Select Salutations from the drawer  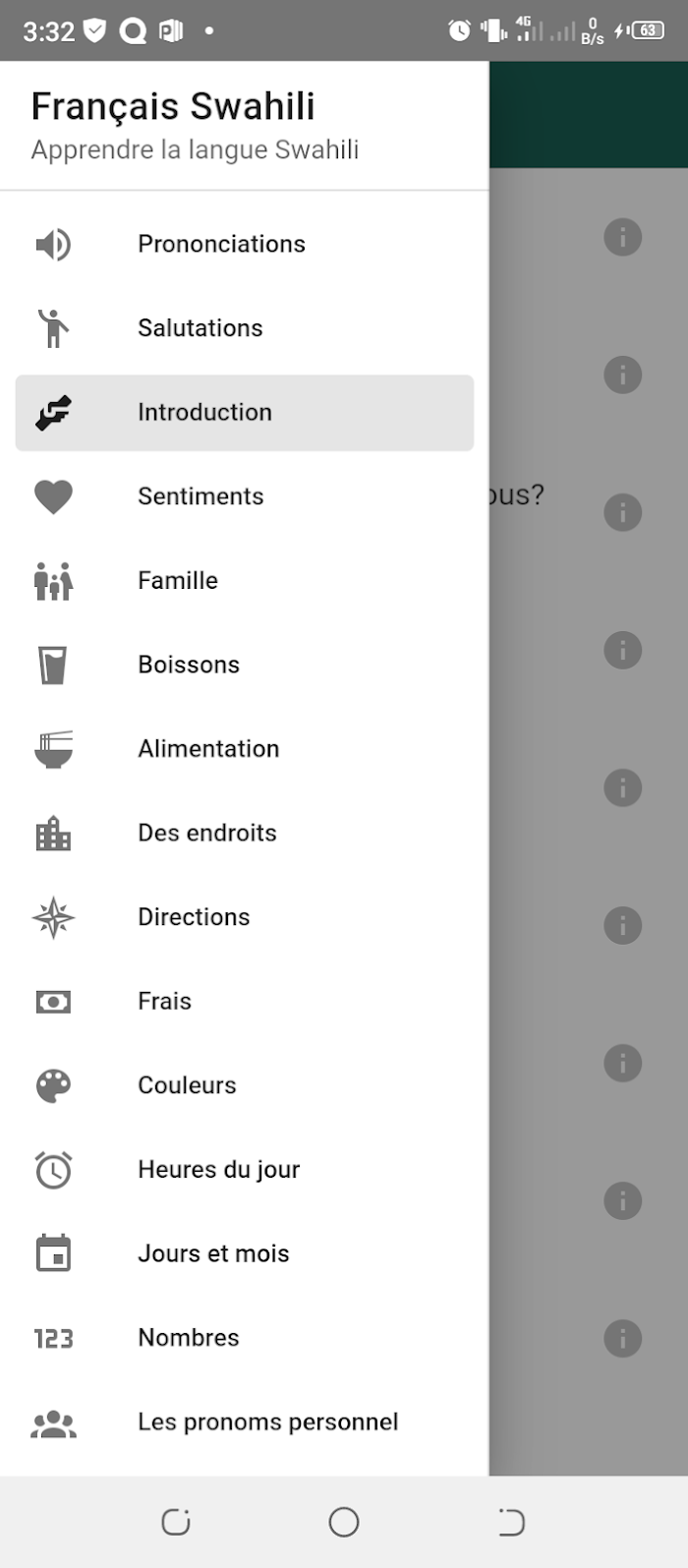click(244, 328)
